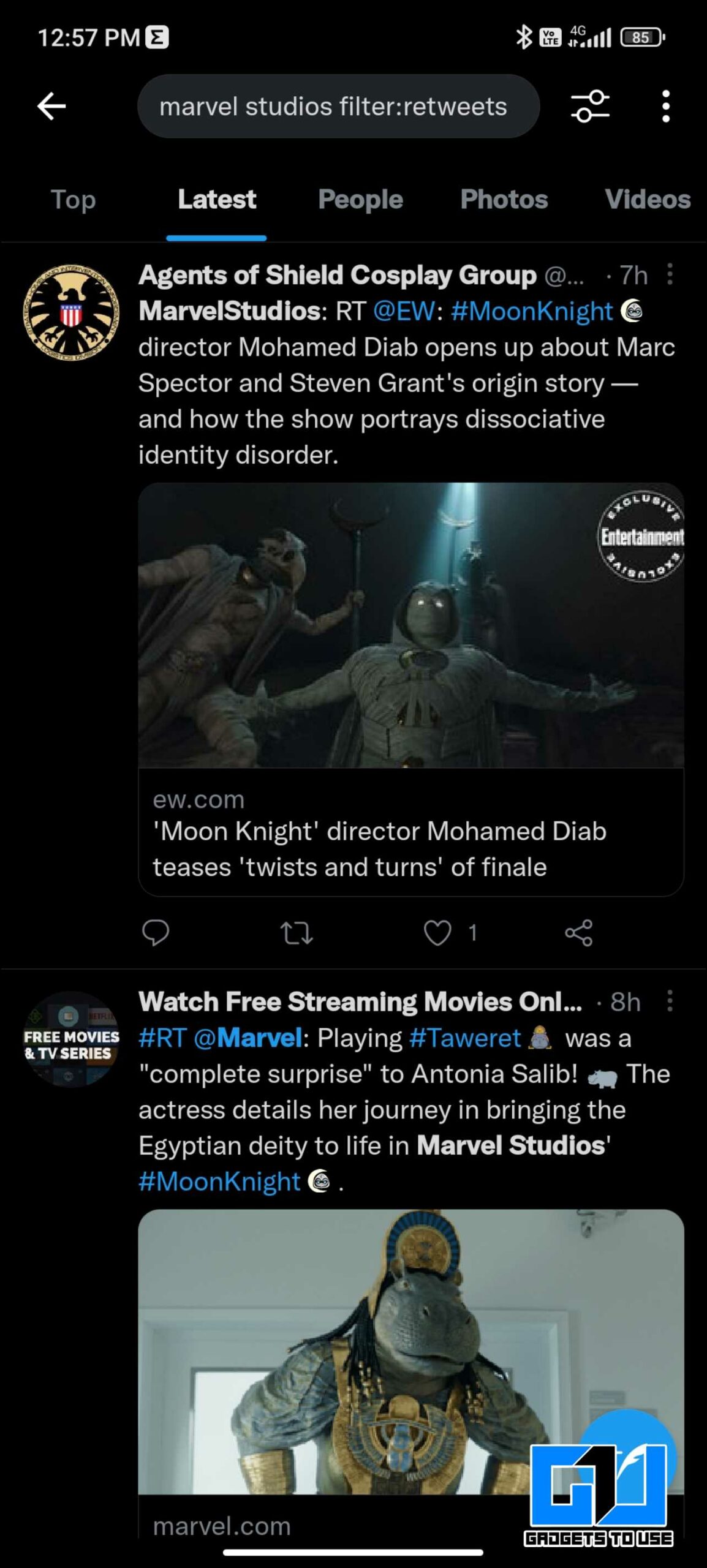This screenshot has width=707, height=1568.
Task: Open the ew.com Moon Knight article card
Action: click(410, 689)
